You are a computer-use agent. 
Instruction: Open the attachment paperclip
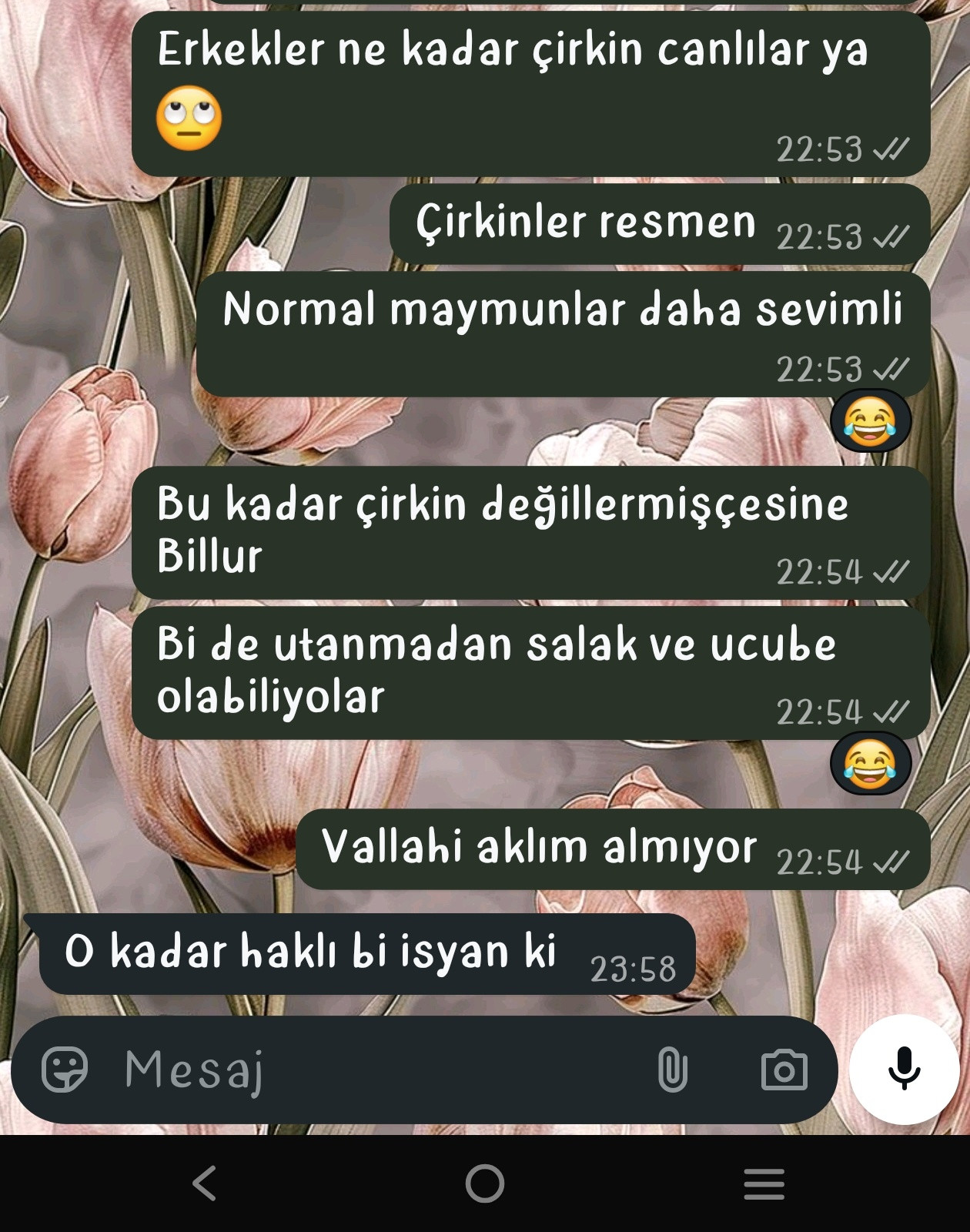click(672, 1070)
